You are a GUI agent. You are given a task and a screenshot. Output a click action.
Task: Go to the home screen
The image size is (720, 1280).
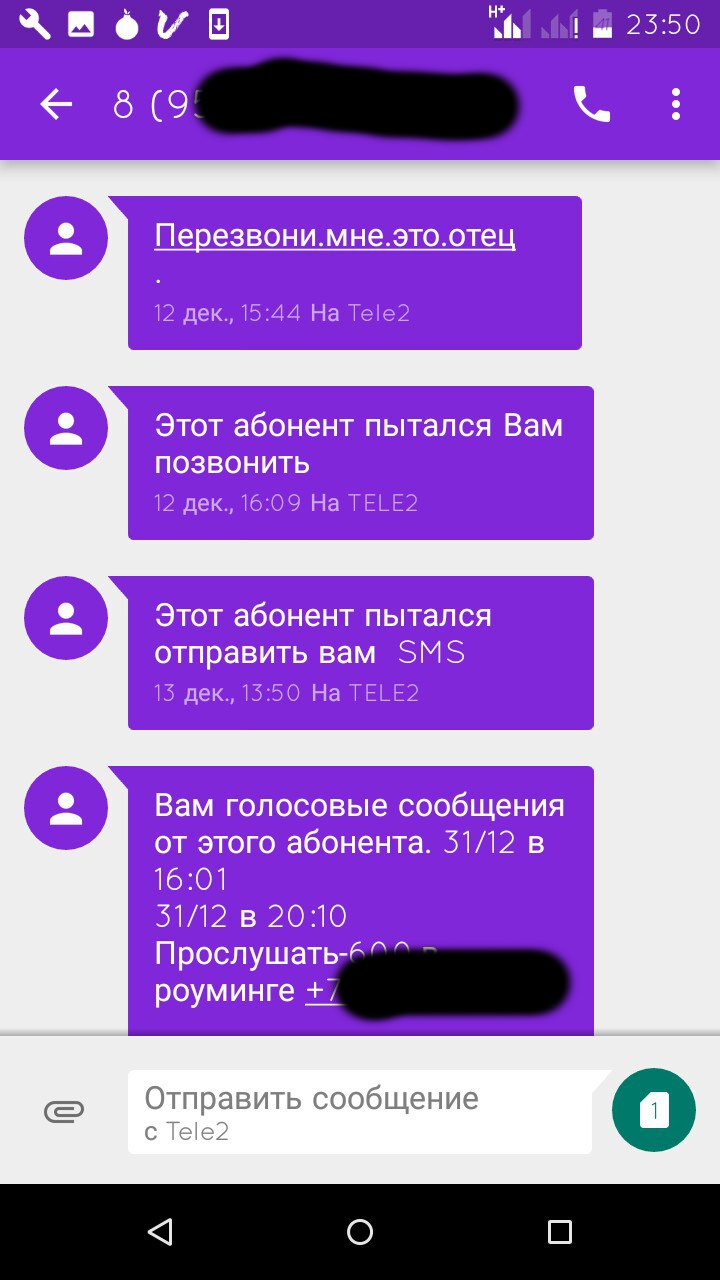click(x=360, y=1232)
